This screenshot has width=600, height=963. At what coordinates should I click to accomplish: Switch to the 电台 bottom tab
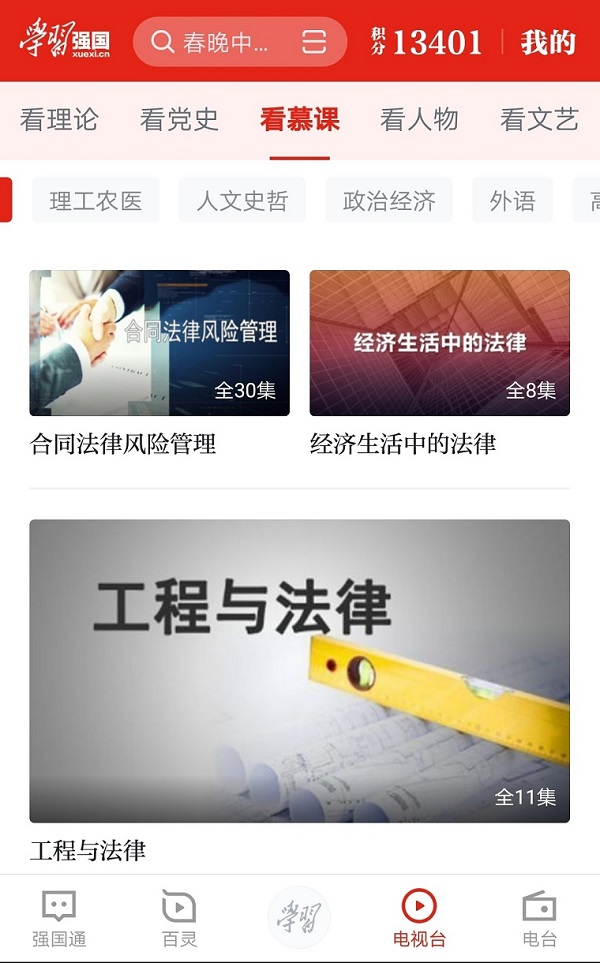pyautogui.click(x=539, y=918)
